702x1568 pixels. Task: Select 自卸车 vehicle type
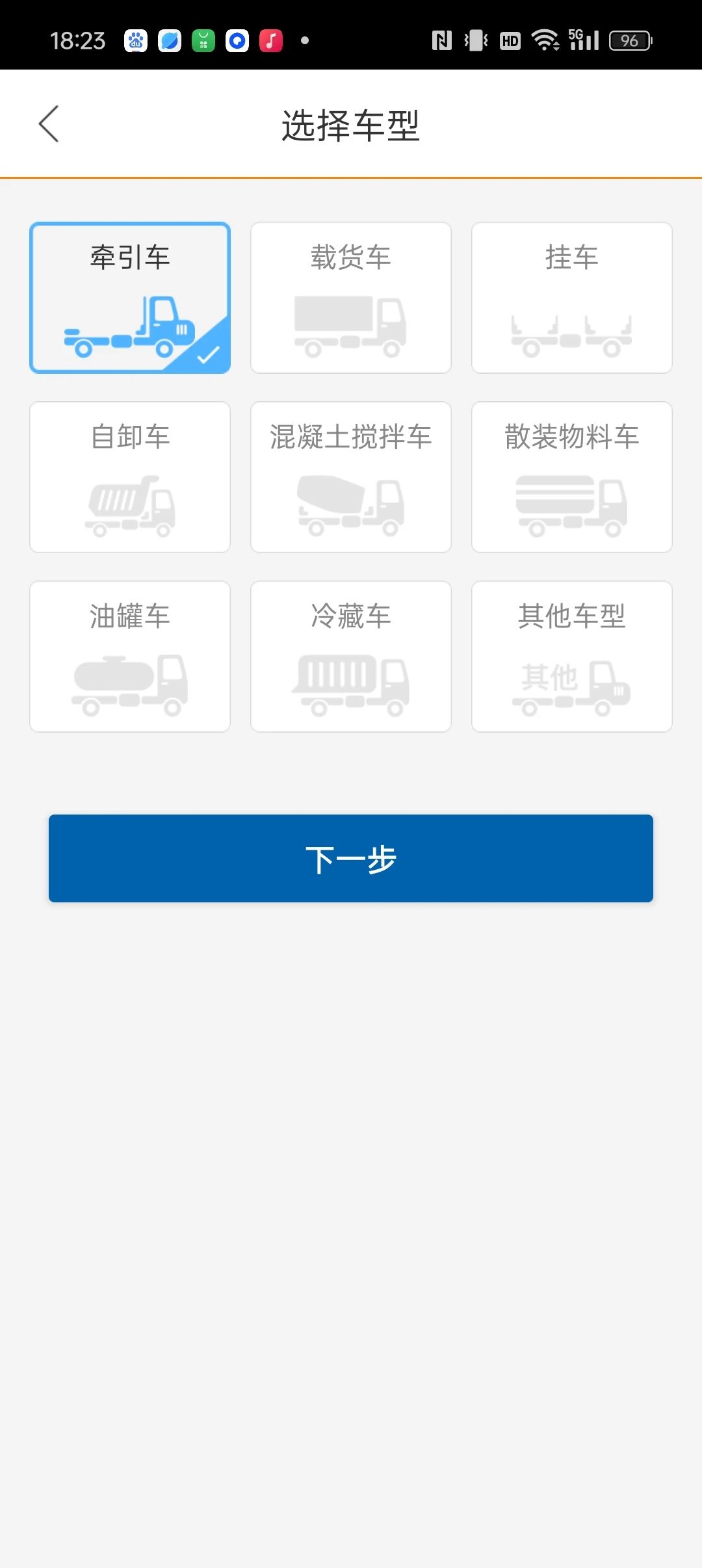(x=130, y=477)
